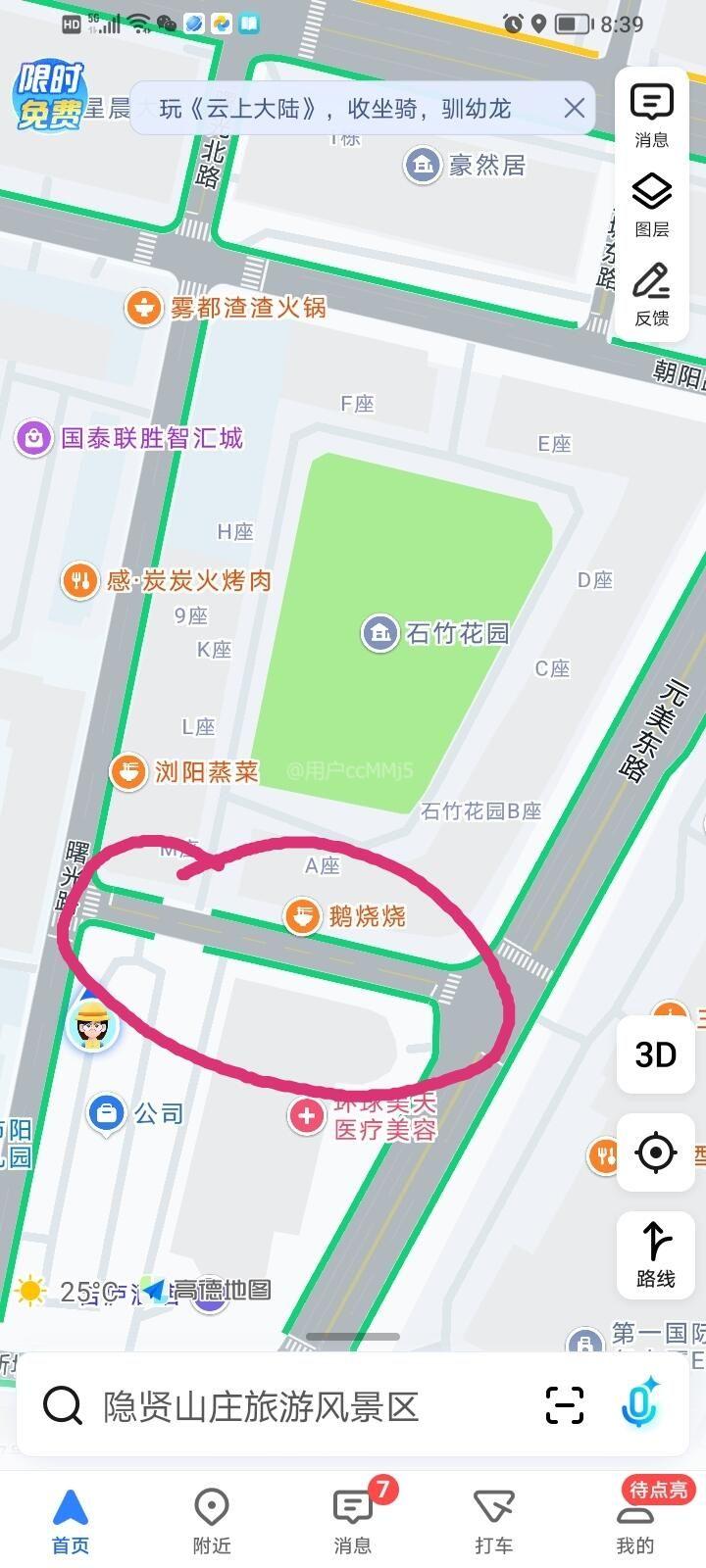Image resolution: width=706 pixels, height=1568 pixels.
Task: Dismiss the 云上大陆 banner
Action: click(x=575, y=108)
